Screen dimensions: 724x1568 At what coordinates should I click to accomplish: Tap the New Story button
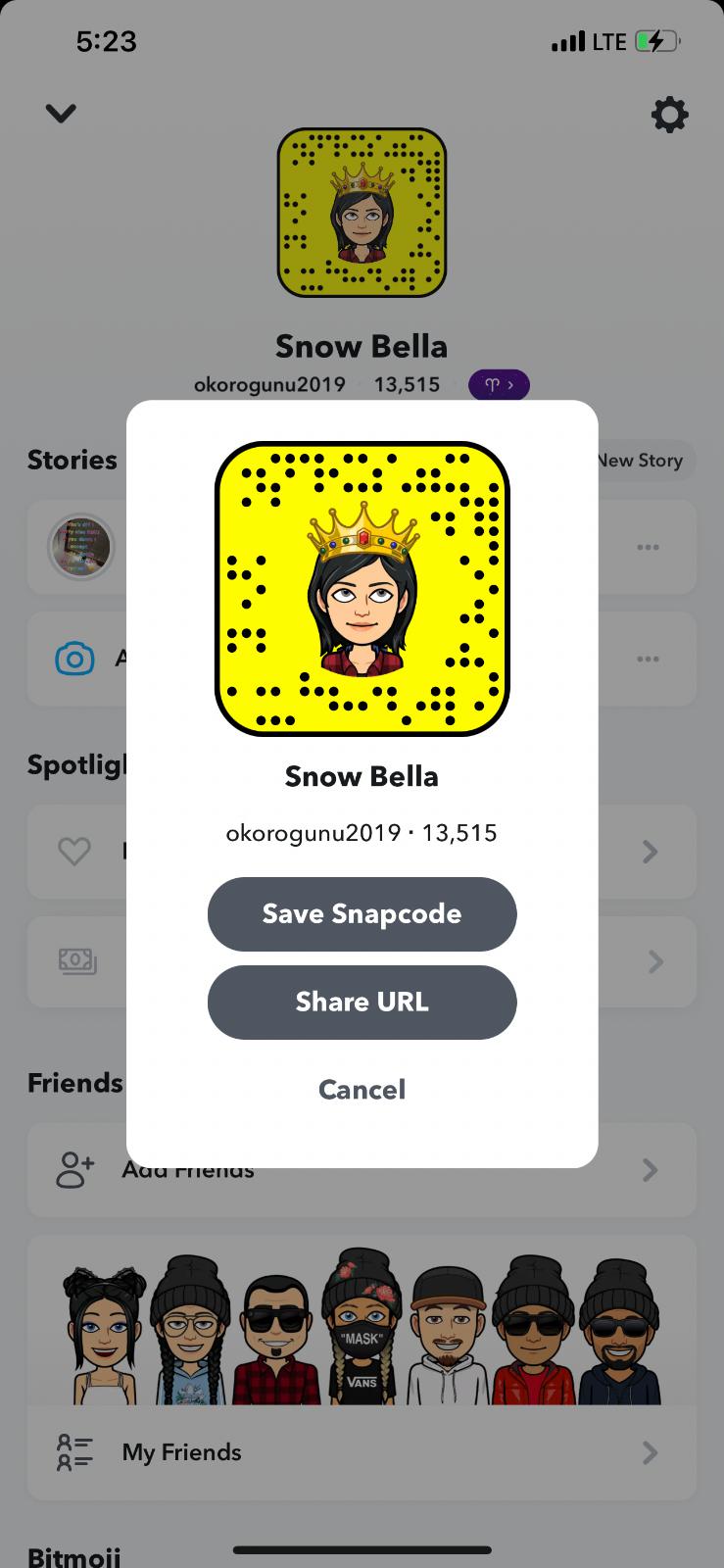point(645,460)
